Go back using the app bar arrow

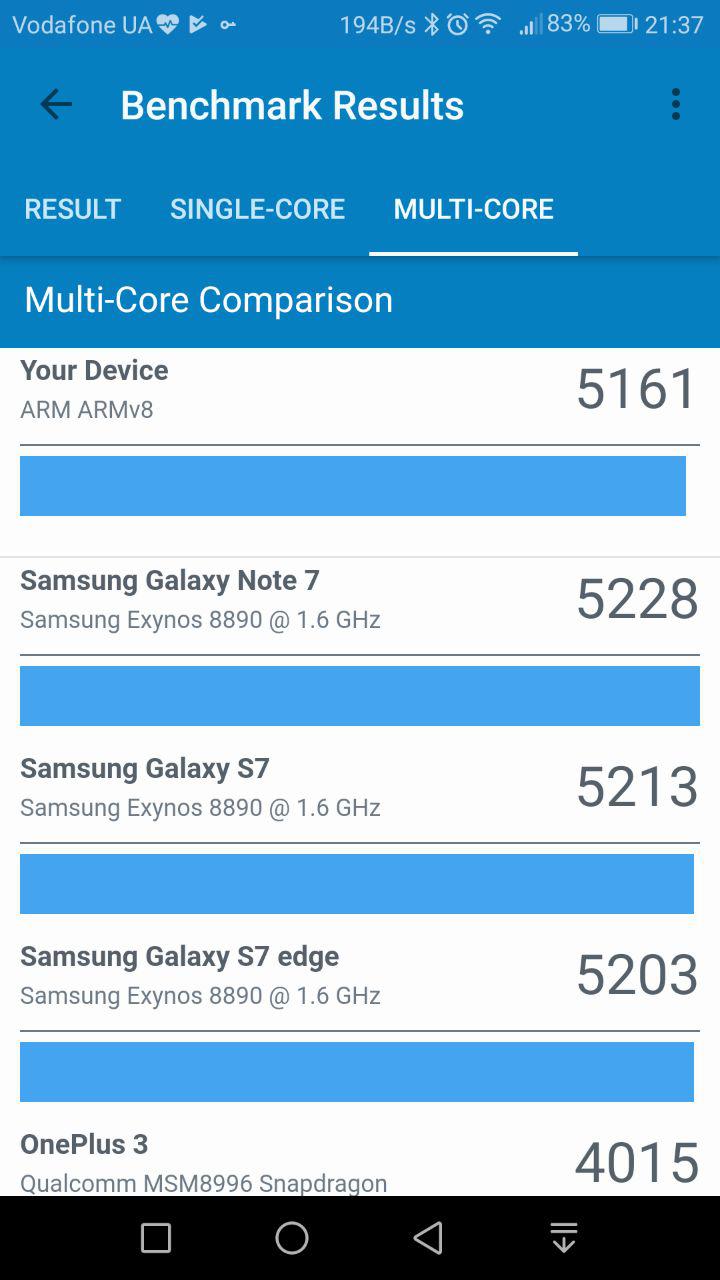[x=56, y=105]
